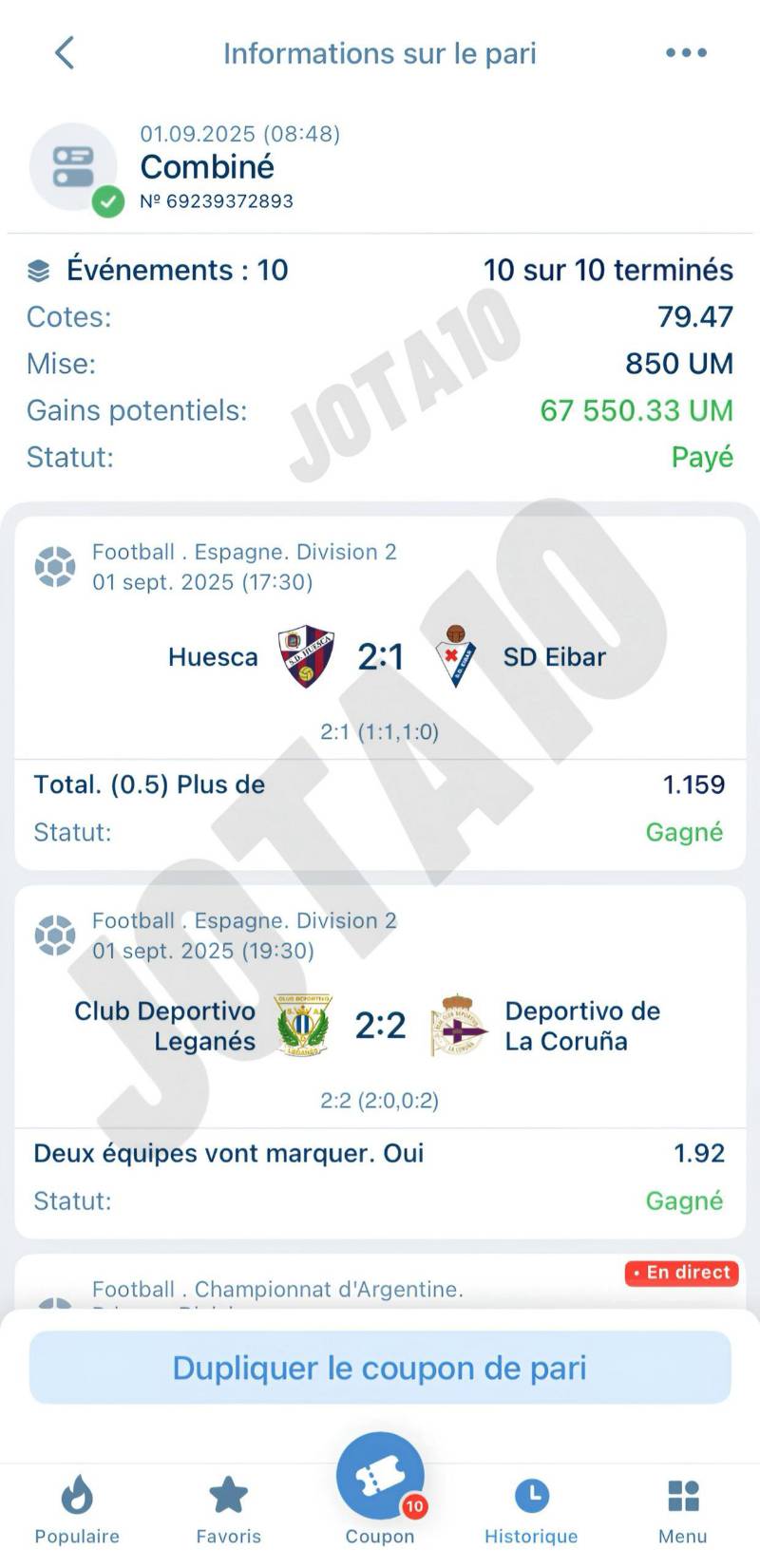This screenshot has width=760, height=1568.
Task: Go to the Historique tab
Action: (531, 1508)
